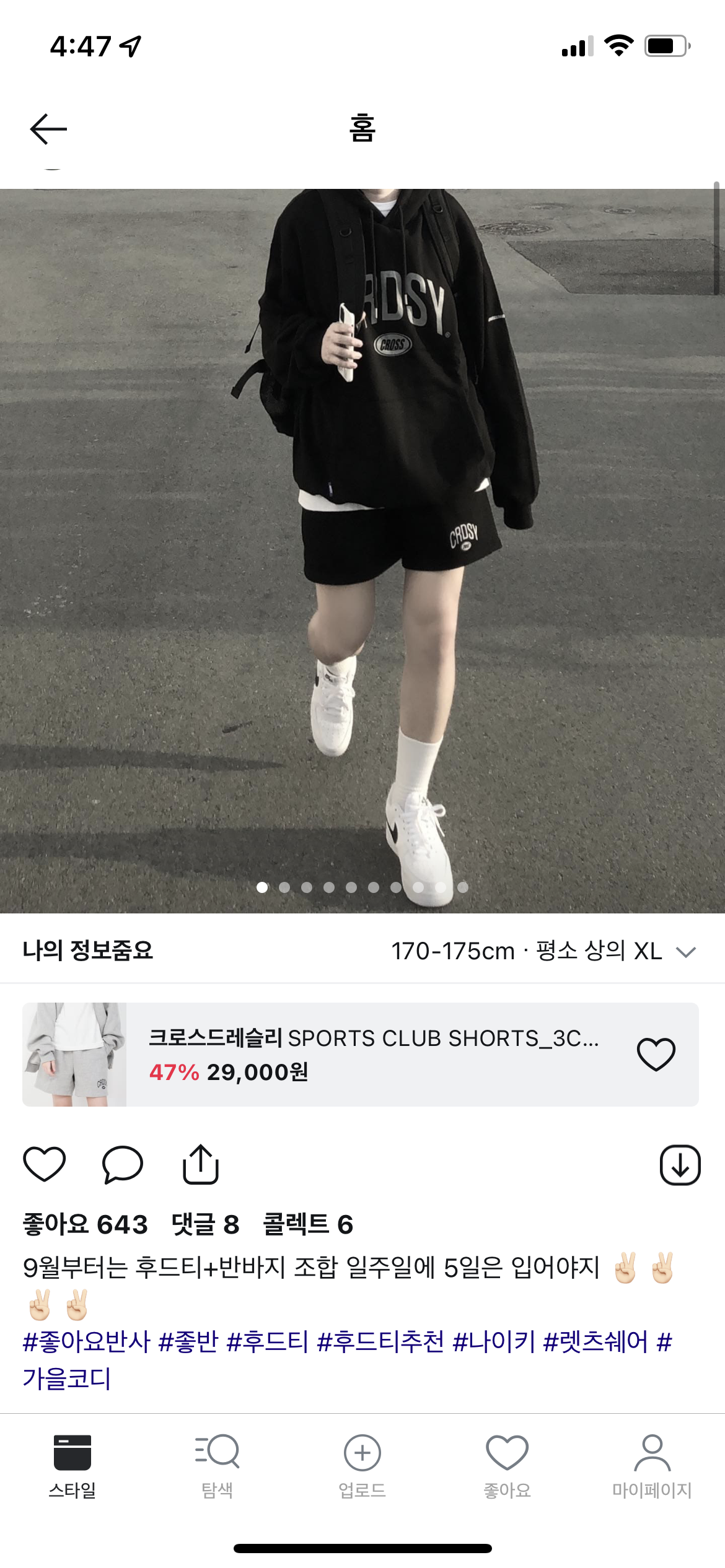
Task: Collapse the 평소 상의 XL info section
Action: click(x=685, y=952)
